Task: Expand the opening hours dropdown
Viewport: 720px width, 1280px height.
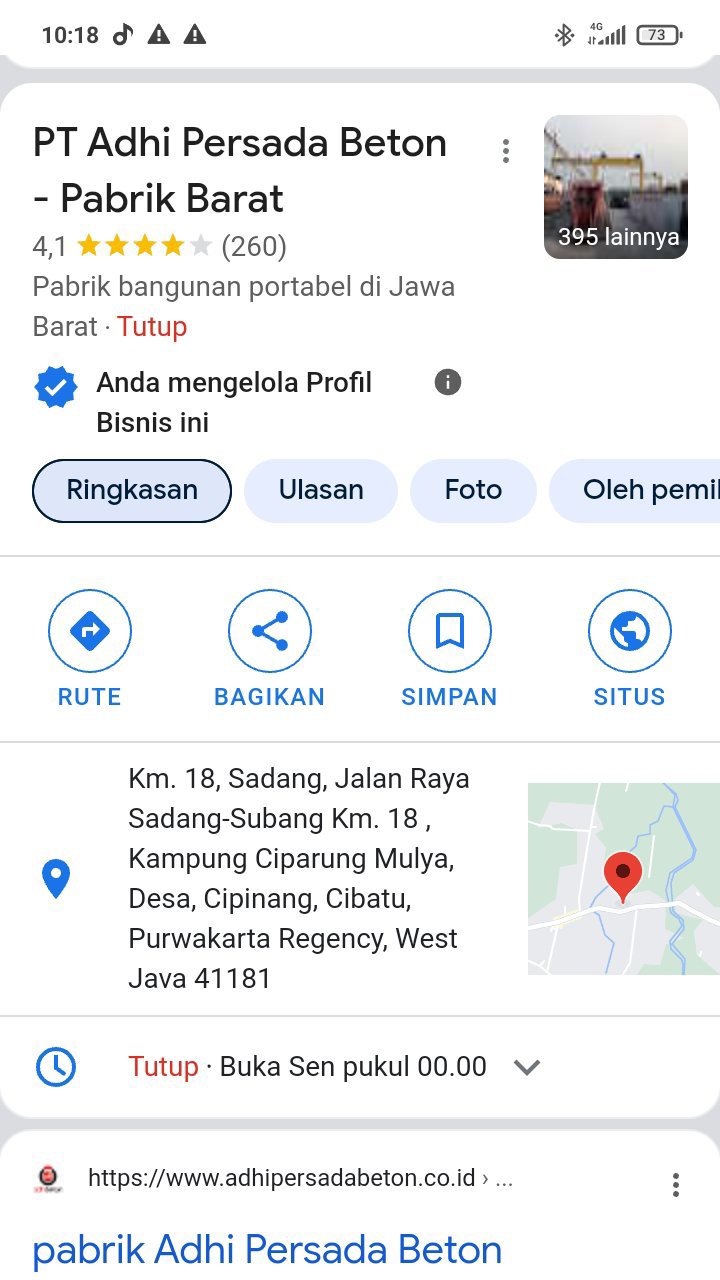Action: [527, 1067]
